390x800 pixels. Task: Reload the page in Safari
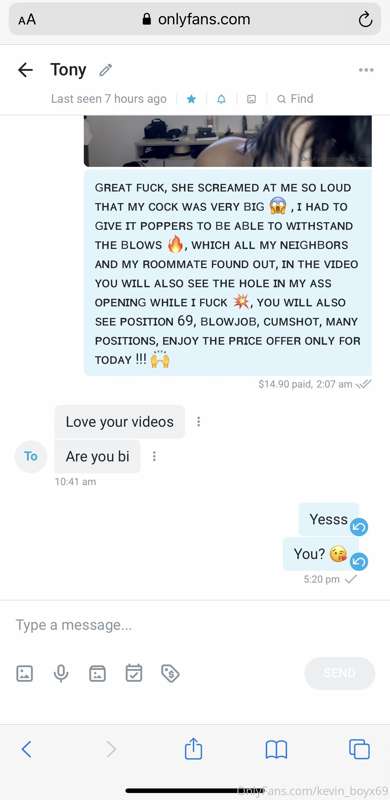365,19
